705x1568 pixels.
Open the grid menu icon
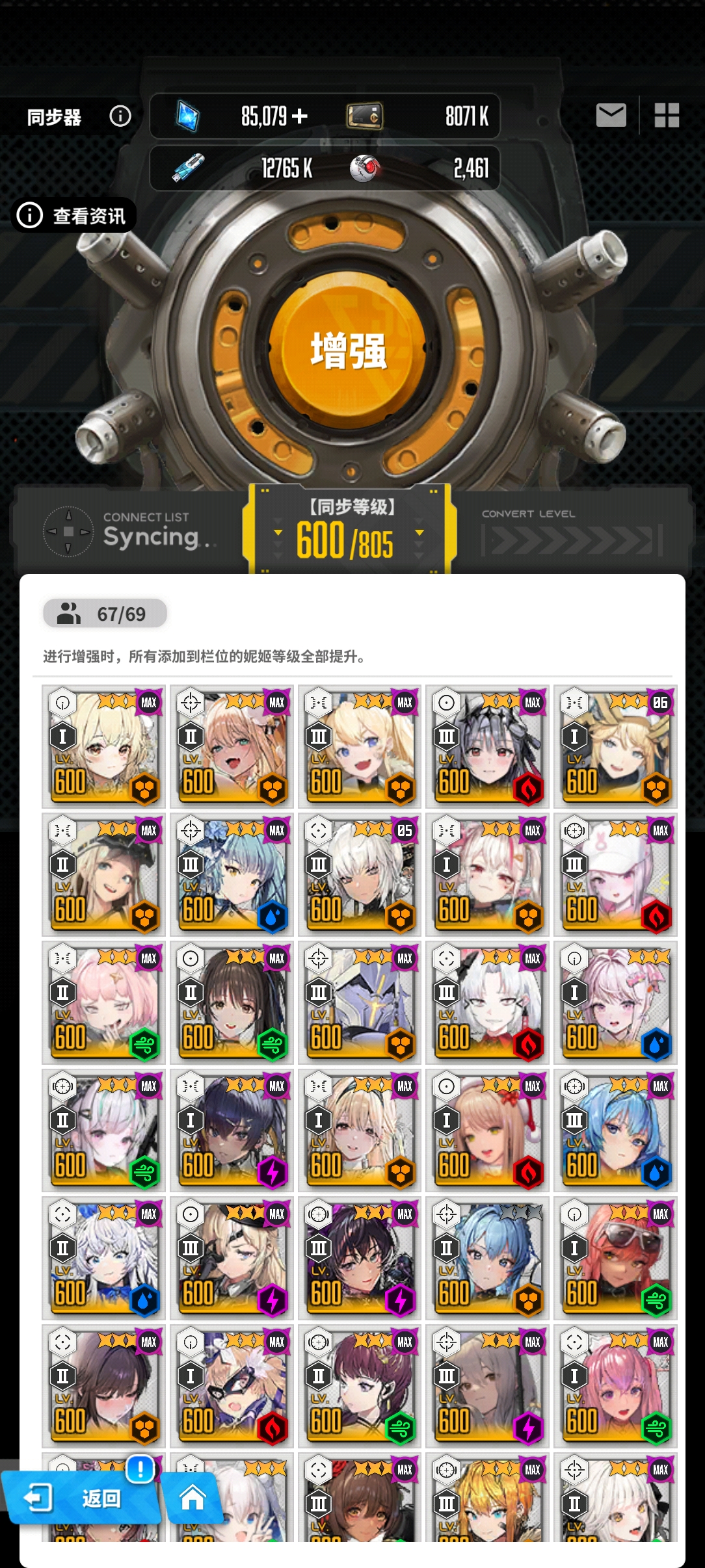(x=666, y=116)
